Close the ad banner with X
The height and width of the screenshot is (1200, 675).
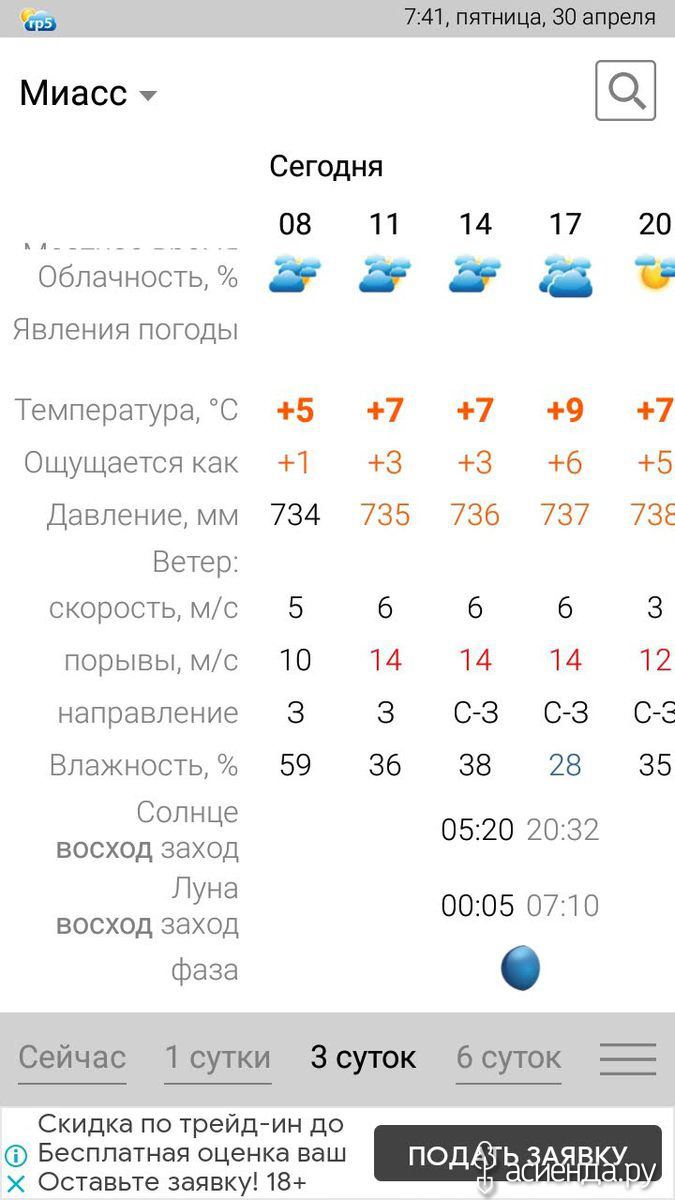point(16,1182)
